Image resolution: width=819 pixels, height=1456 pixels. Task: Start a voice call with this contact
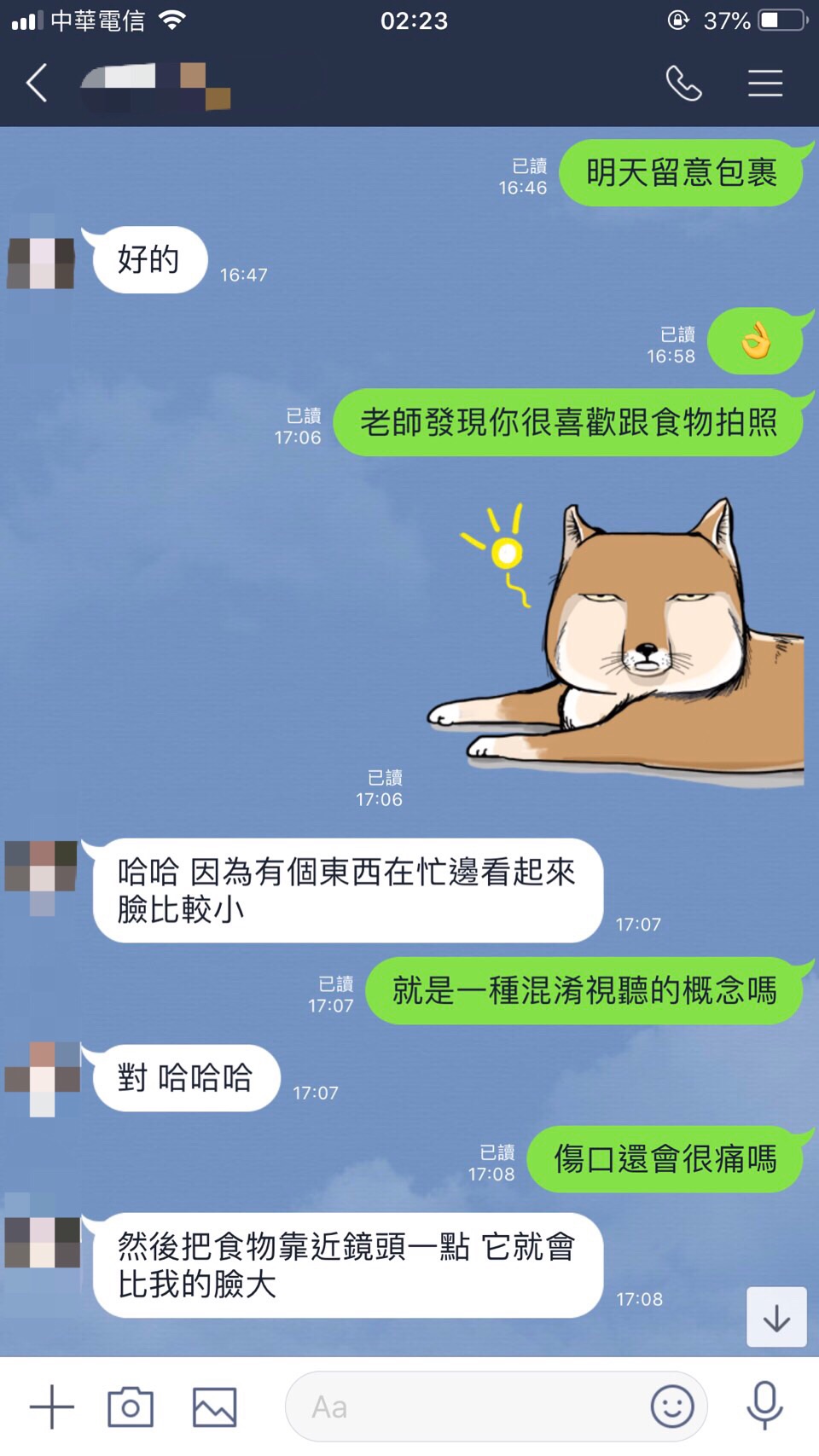pos(683,84)
